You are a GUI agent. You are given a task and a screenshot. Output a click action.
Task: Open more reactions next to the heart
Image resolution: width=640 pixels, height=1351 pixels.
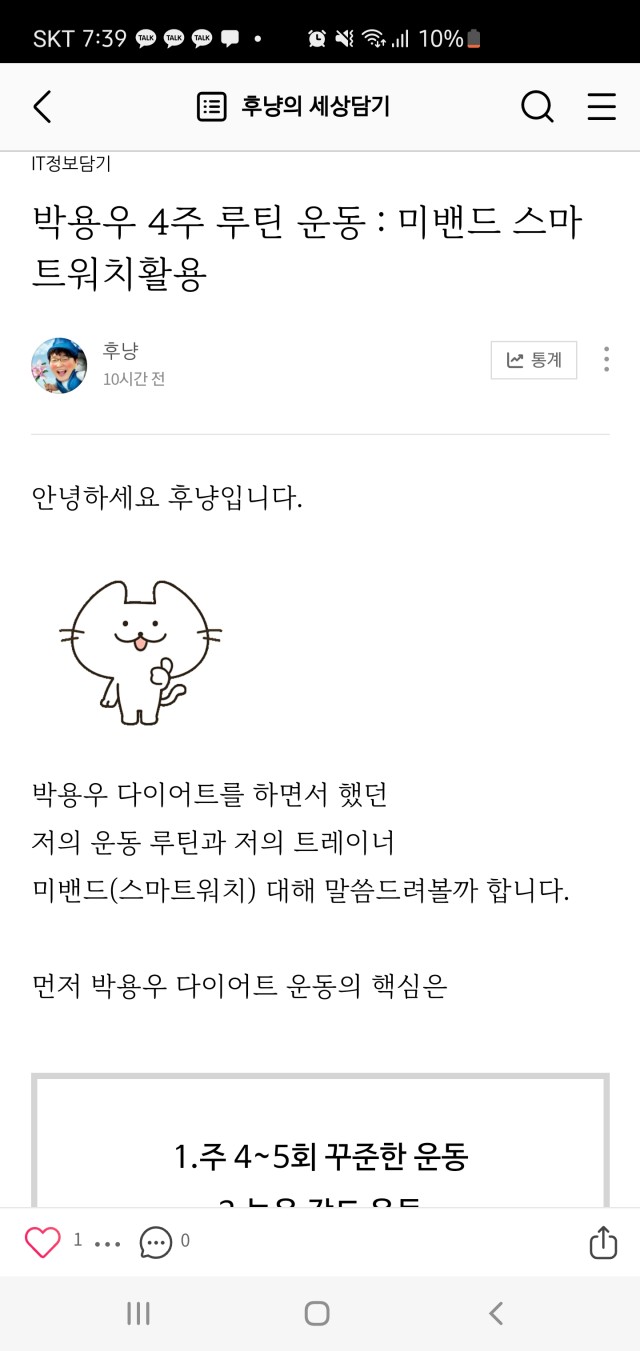(x=107, y=1243)
